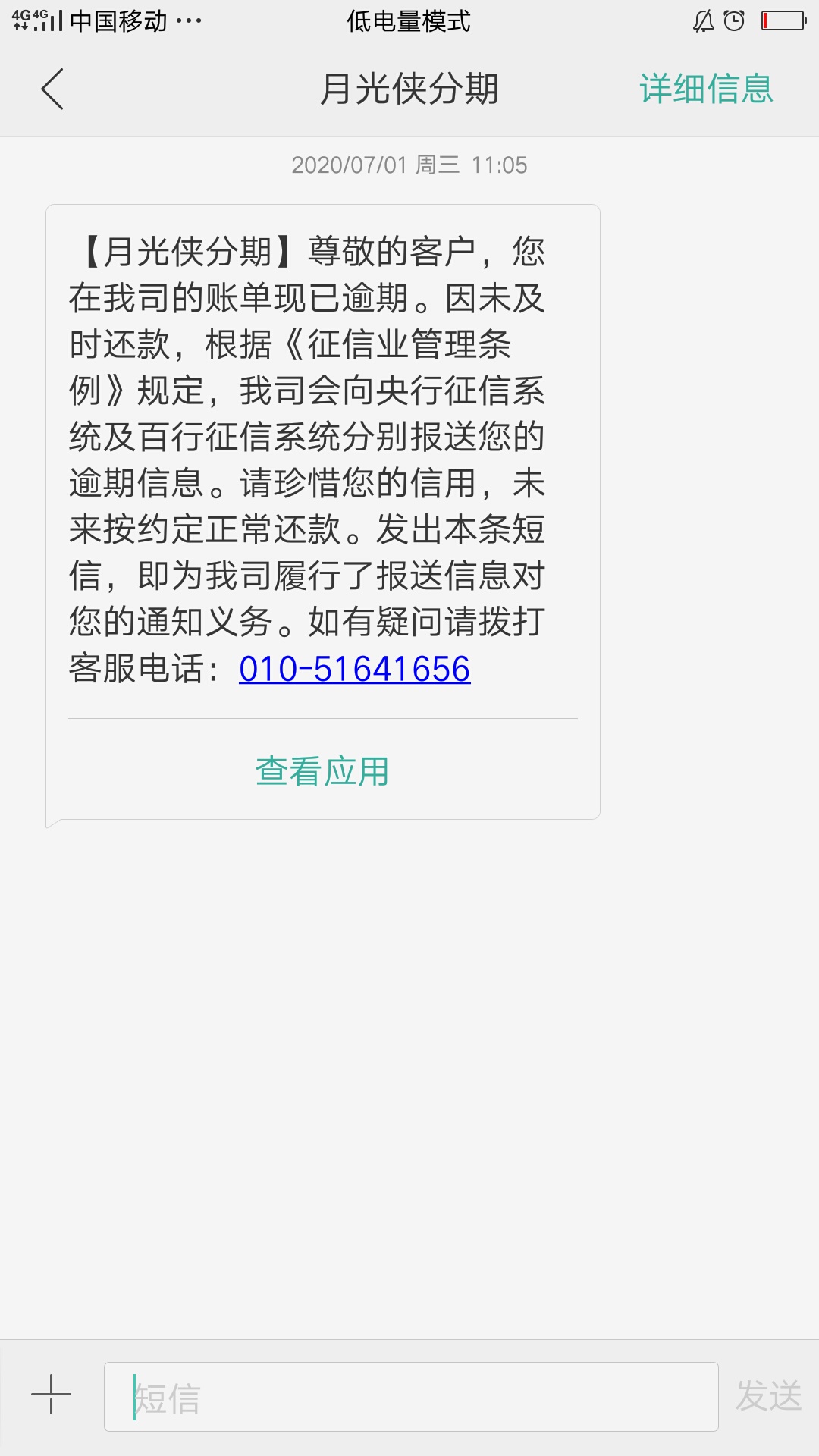Tap 查看应用 under the message
819x1456 pixels.
pyautogui.click(x=322, y=771)
